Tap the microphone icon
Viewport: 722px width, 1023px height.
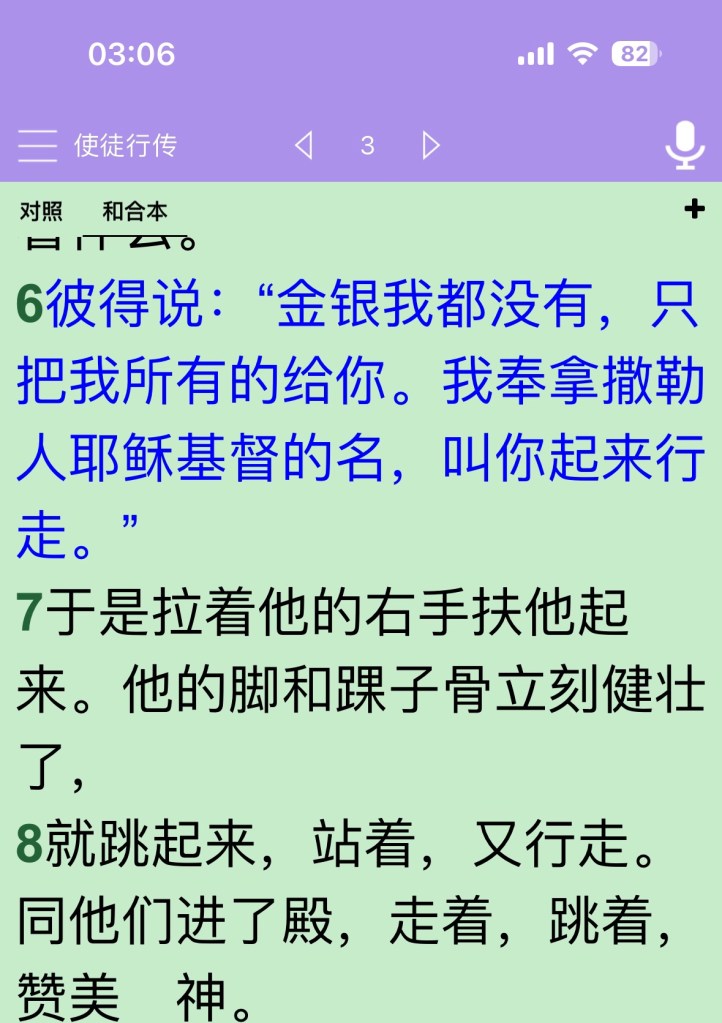(x=684, y=146)
